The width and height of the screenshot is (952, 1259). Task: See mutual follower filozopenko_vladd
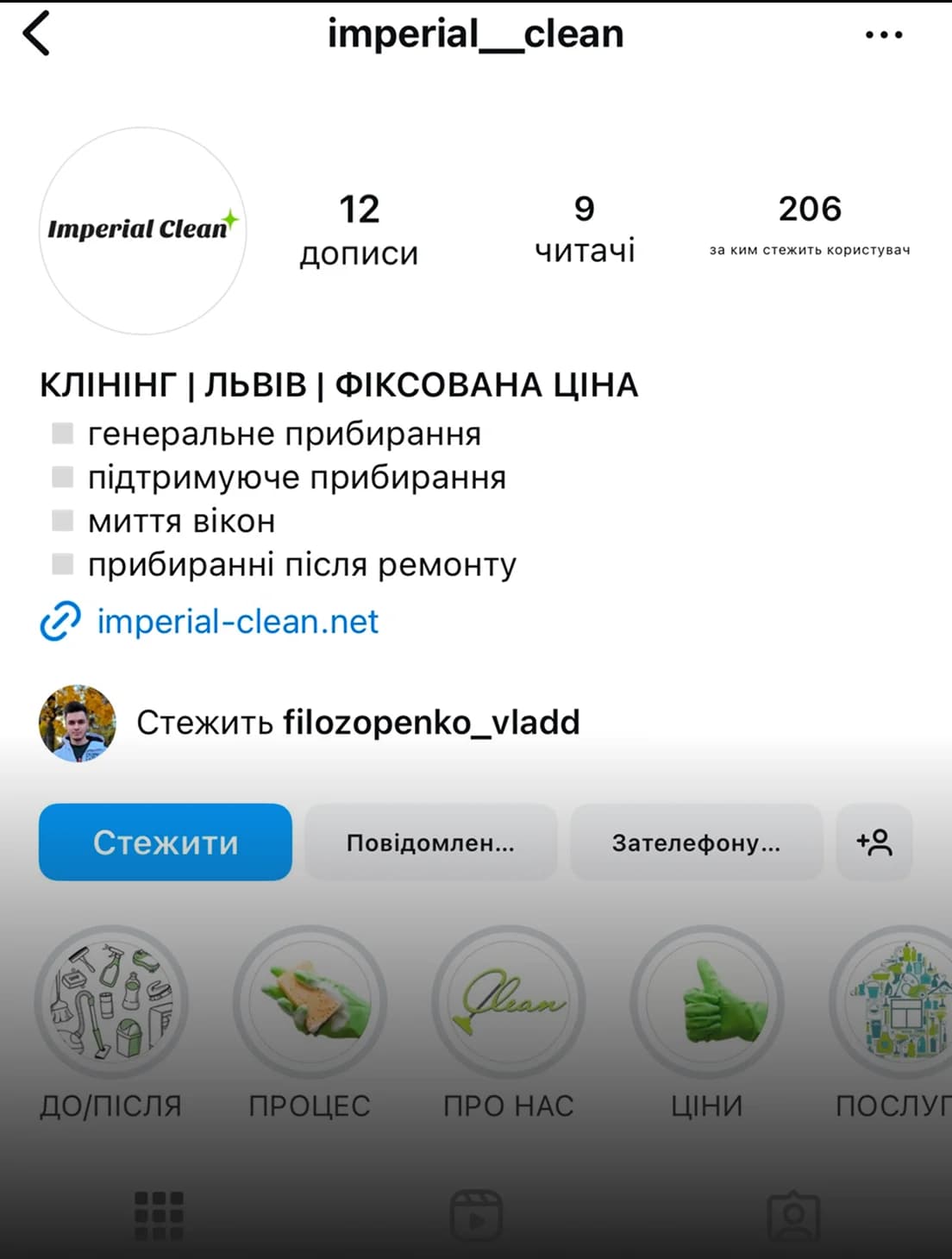(x=357, y=723)
